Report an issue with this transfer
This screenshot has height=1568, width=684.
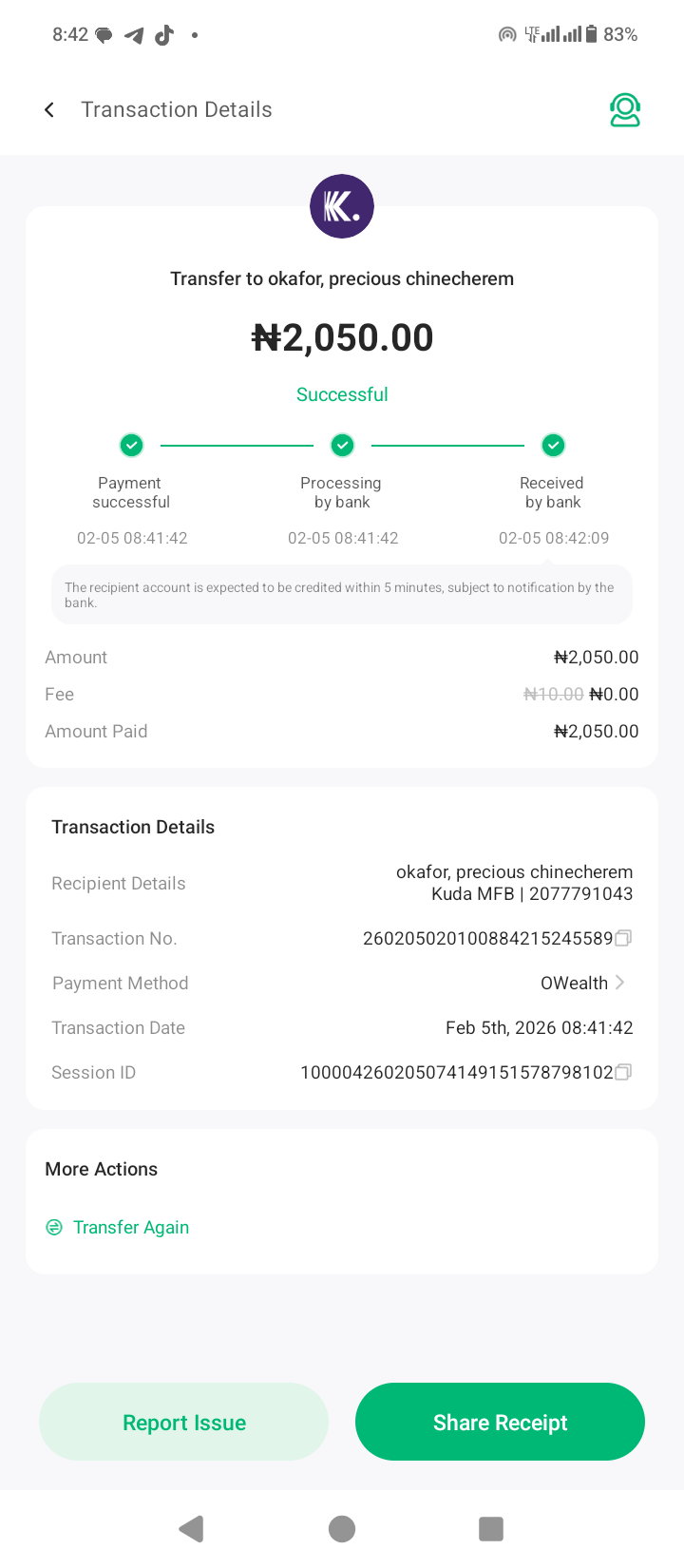tap(184, 1423)
